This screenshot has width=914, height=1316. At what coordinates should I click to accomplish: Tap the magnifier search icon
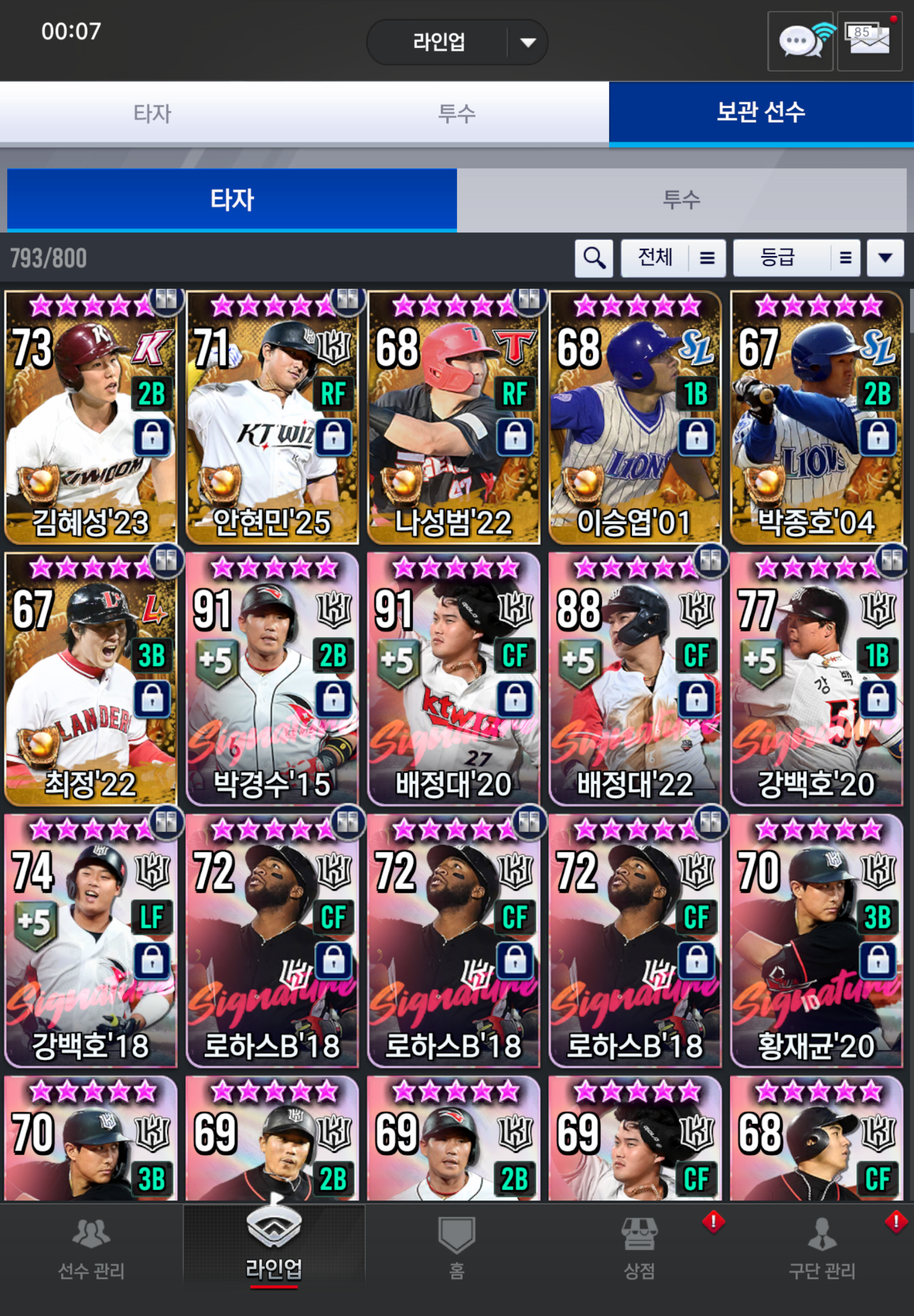(594, 258)
